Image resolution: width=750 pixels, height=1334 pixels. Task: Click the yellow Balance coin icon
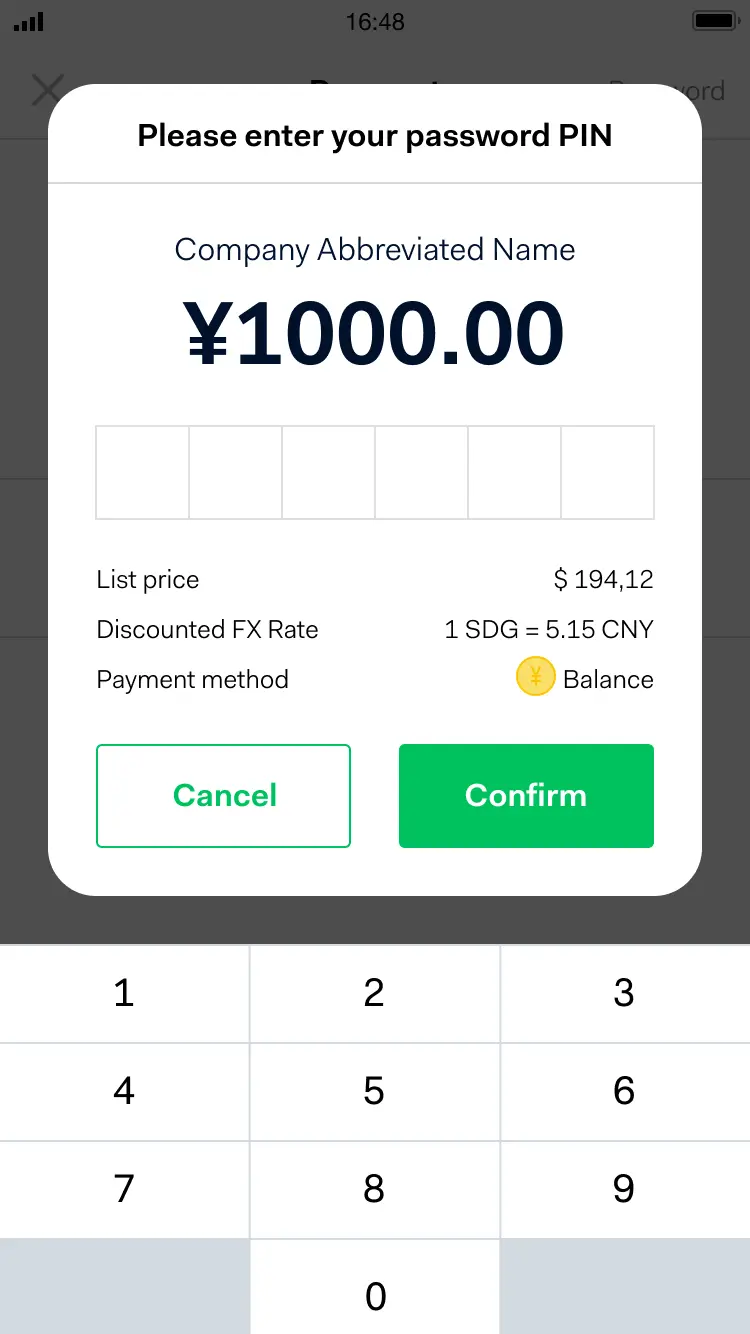click(x=536, y=676)
